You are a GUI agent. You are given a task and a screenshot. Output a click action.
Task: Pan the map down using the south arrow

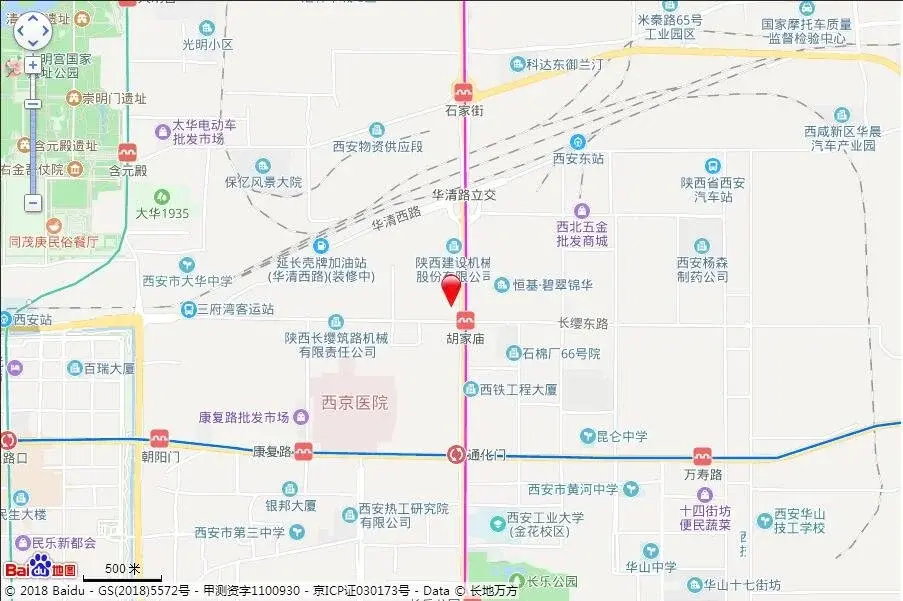coord(32,44)
